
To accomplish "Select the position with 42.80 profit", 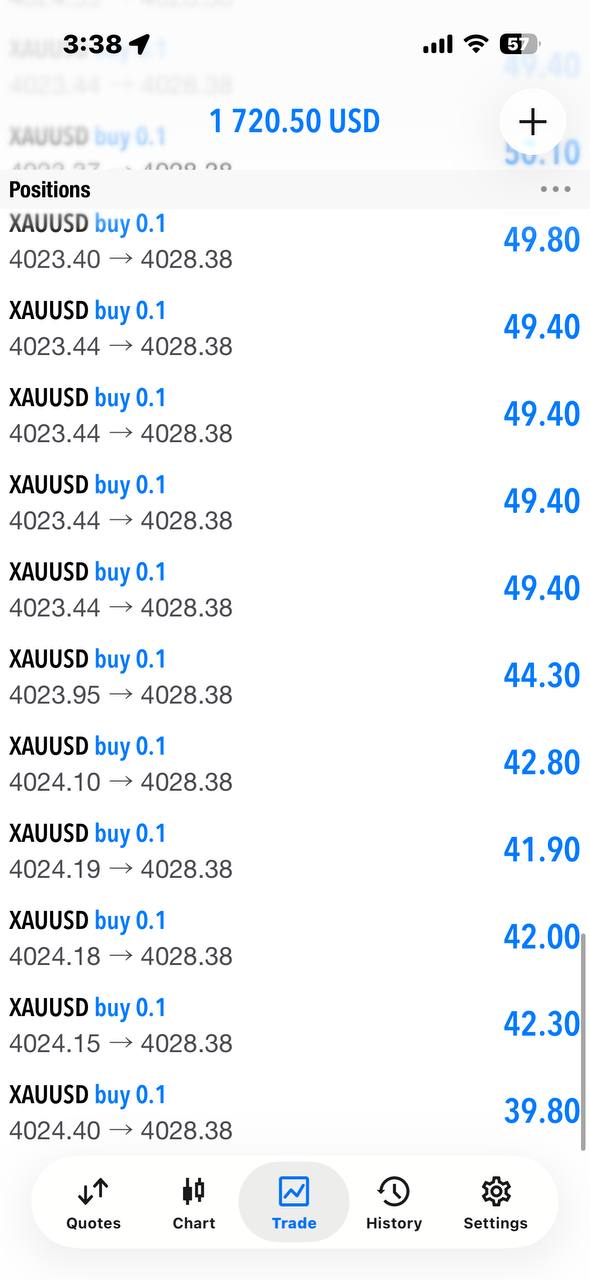I will pyautogui.click(x=295, y=764).
